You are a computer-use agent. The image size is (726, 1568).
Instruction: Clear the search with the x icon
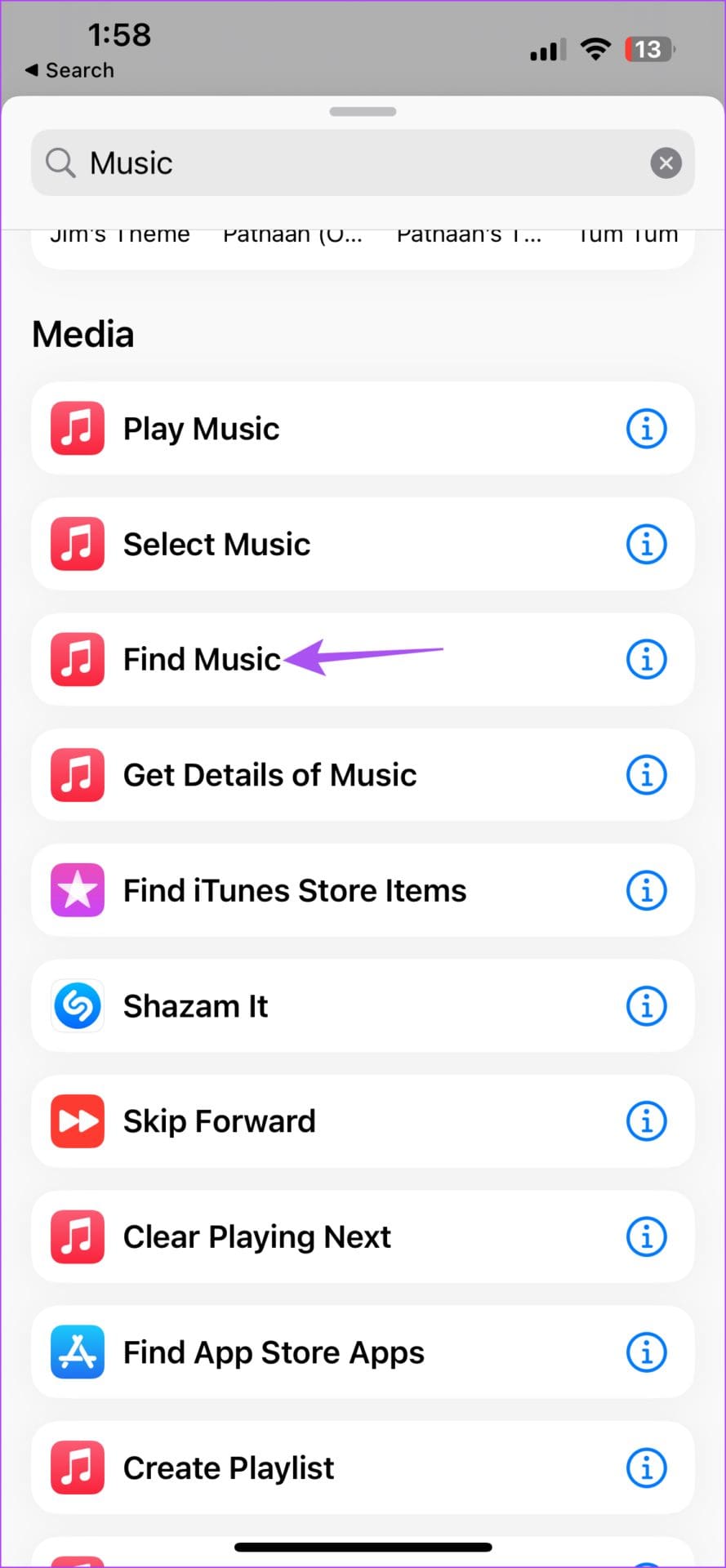pyautogui.click(x=666, y=163)
